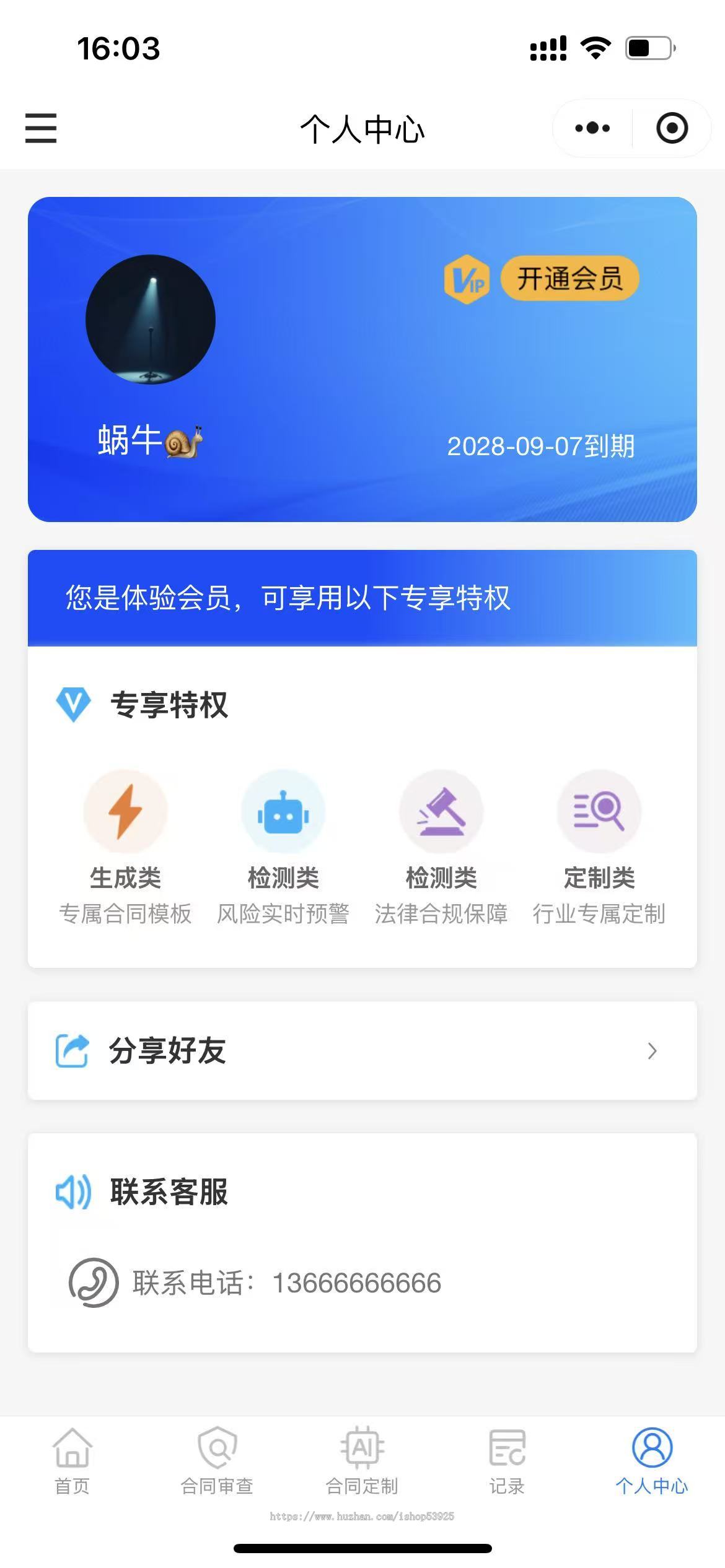Click the 检测类 robot icon
This screenshot has width=725, height=1568.
pyautogui.click(x=283, y=812)
